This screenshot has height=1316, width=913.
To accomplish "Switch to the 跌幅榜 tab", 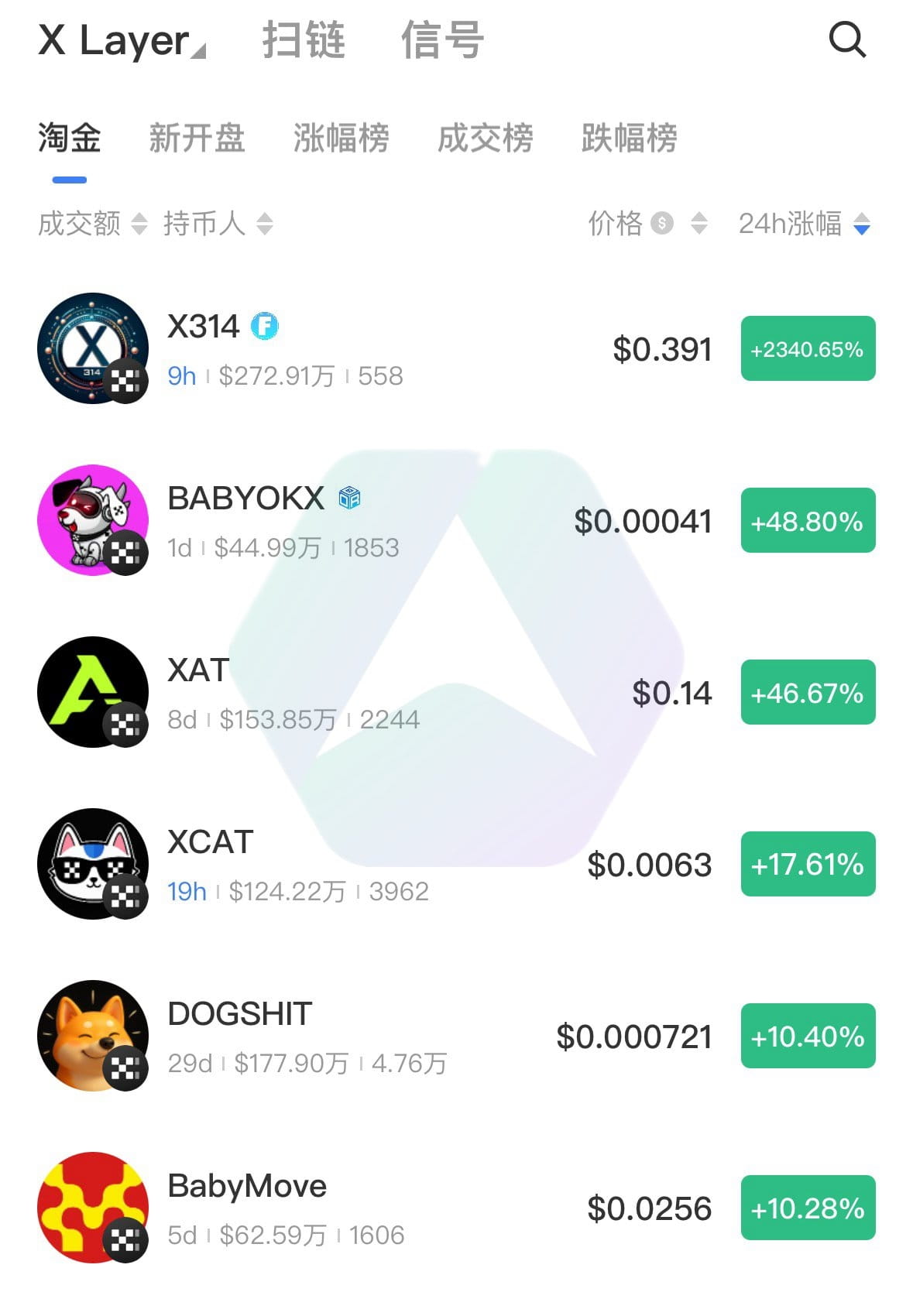I will pos(629,139).
